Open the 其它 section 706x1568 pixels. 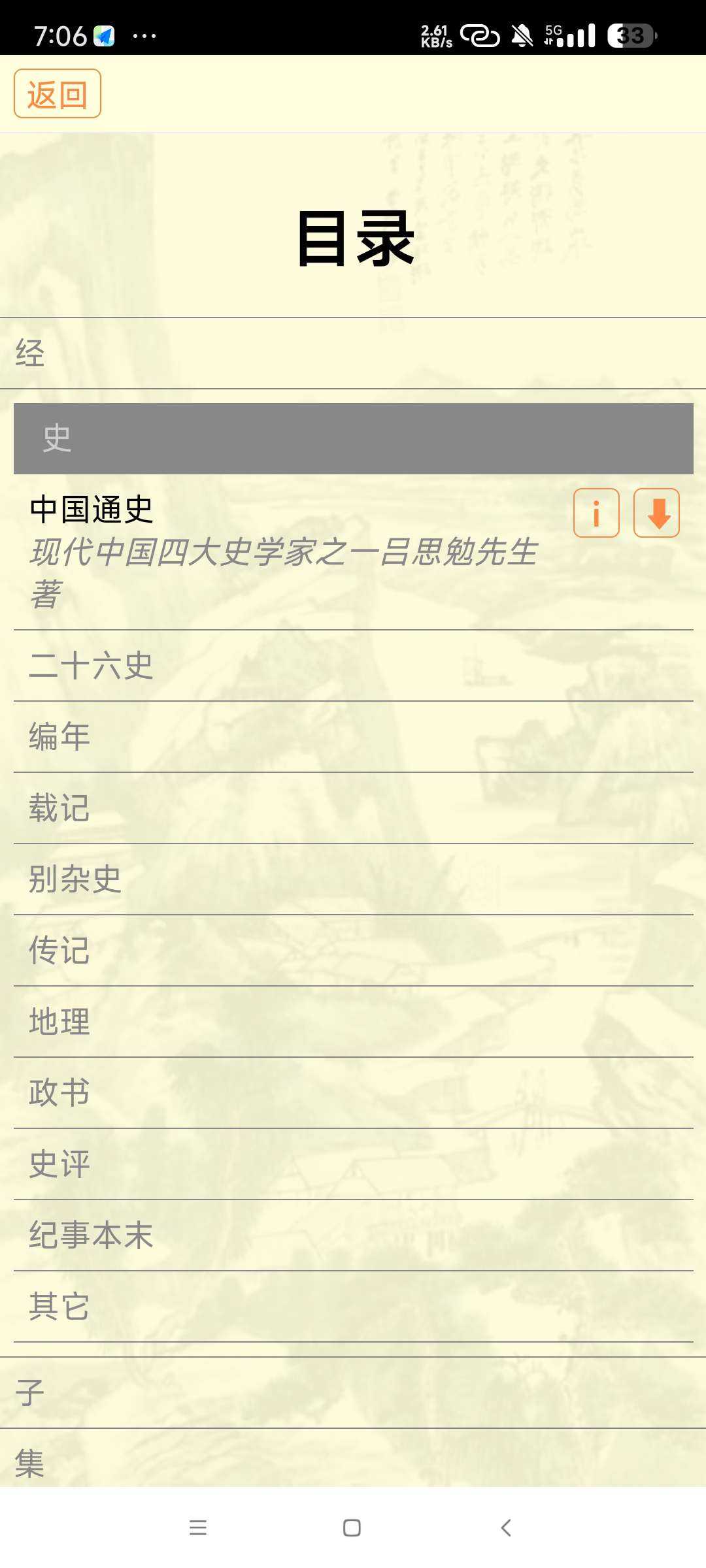353,1307
